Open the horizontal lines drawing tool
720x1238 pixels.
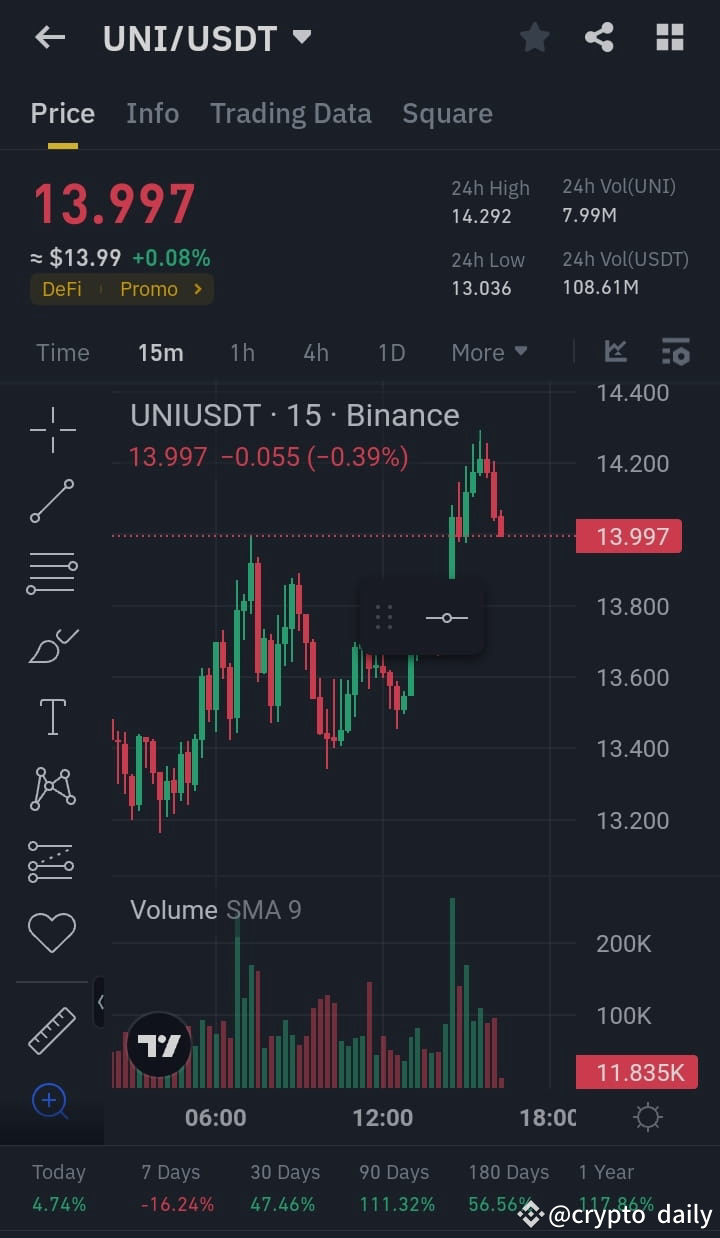point(51,572)
